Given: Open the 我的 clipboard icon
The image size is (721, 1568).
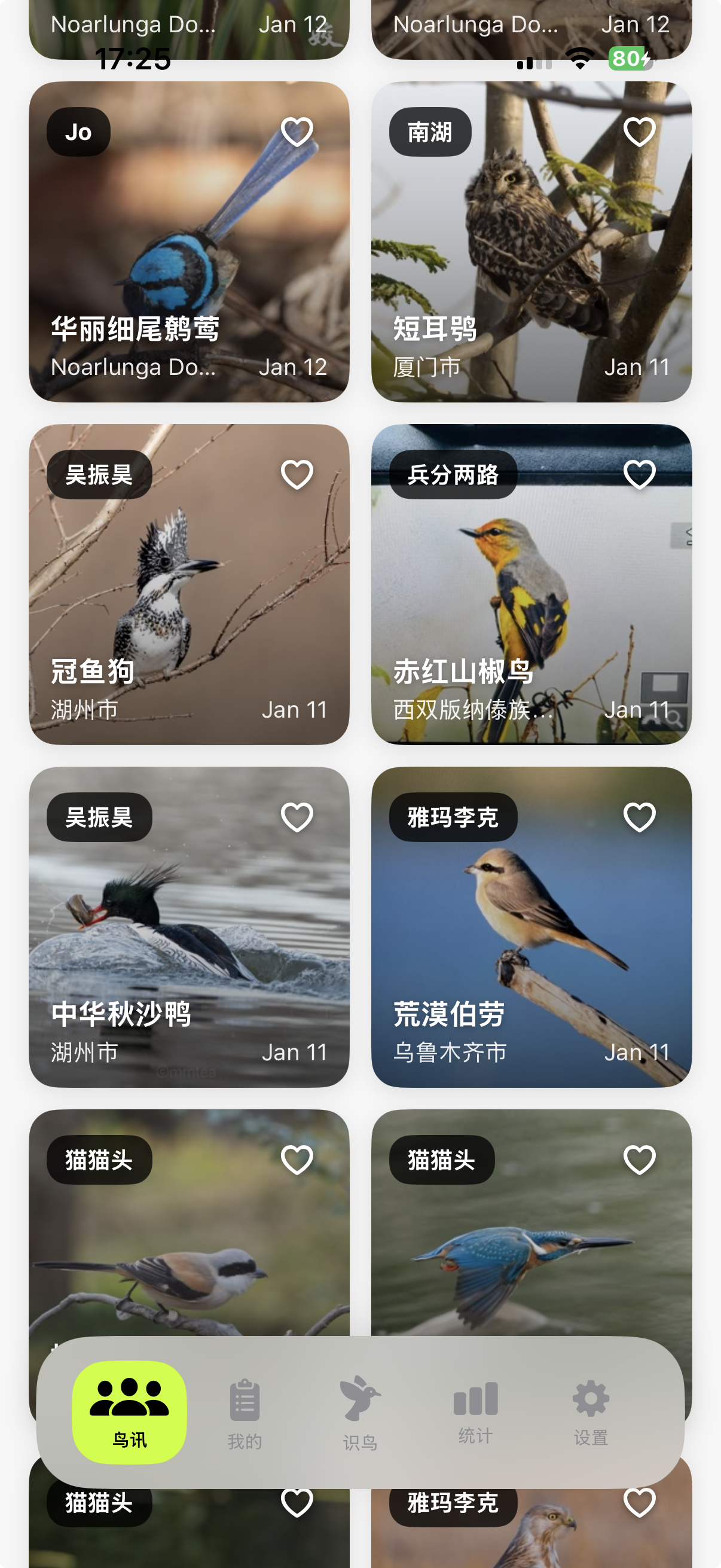Looking at the screenshot, I should pos(244,1400).
